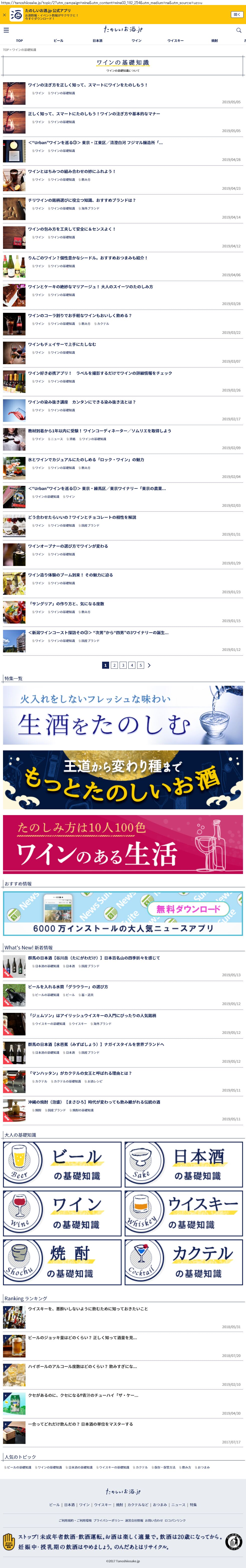Select the ウイスキー tab

pyautogui.click(x=175, y=41)
